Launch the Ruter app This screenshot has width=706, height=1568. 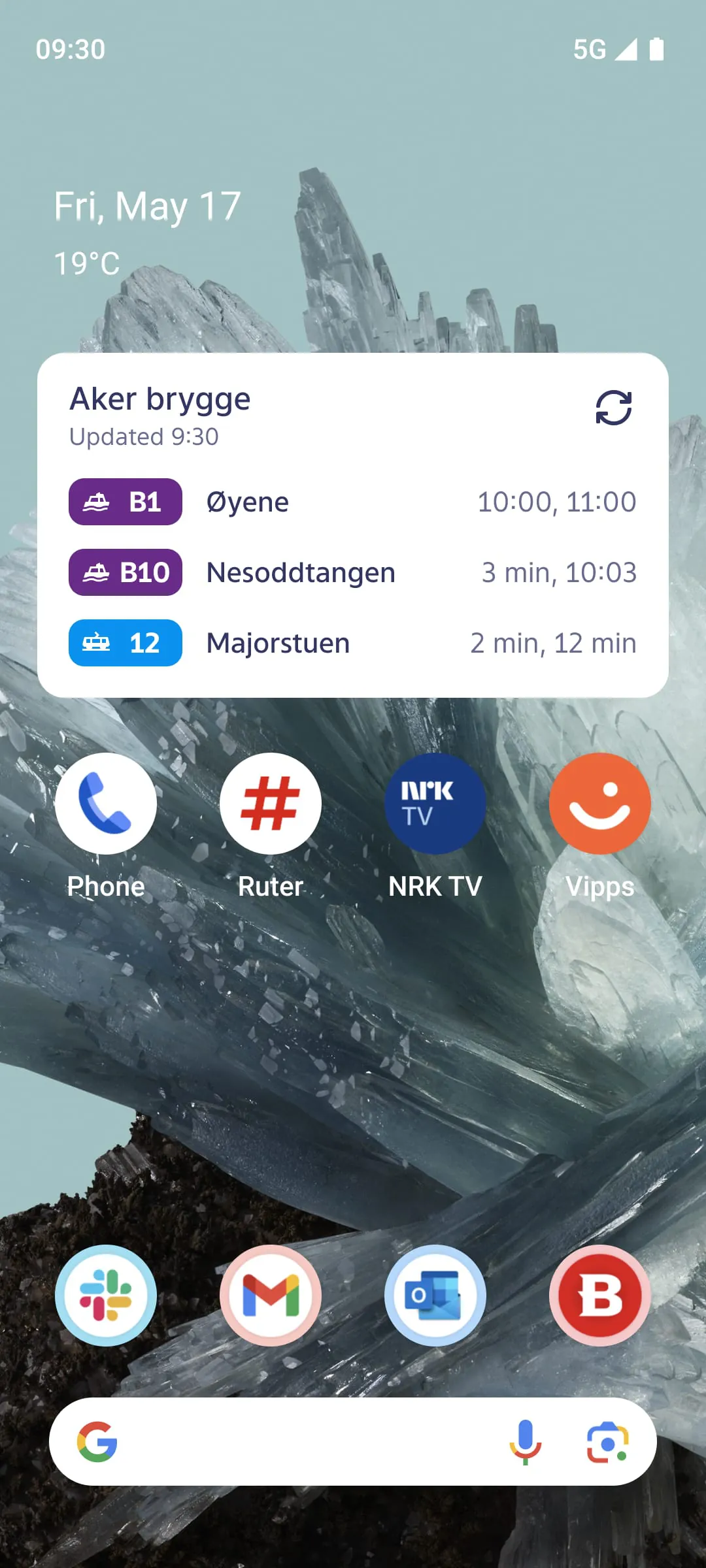pos(271,805)
